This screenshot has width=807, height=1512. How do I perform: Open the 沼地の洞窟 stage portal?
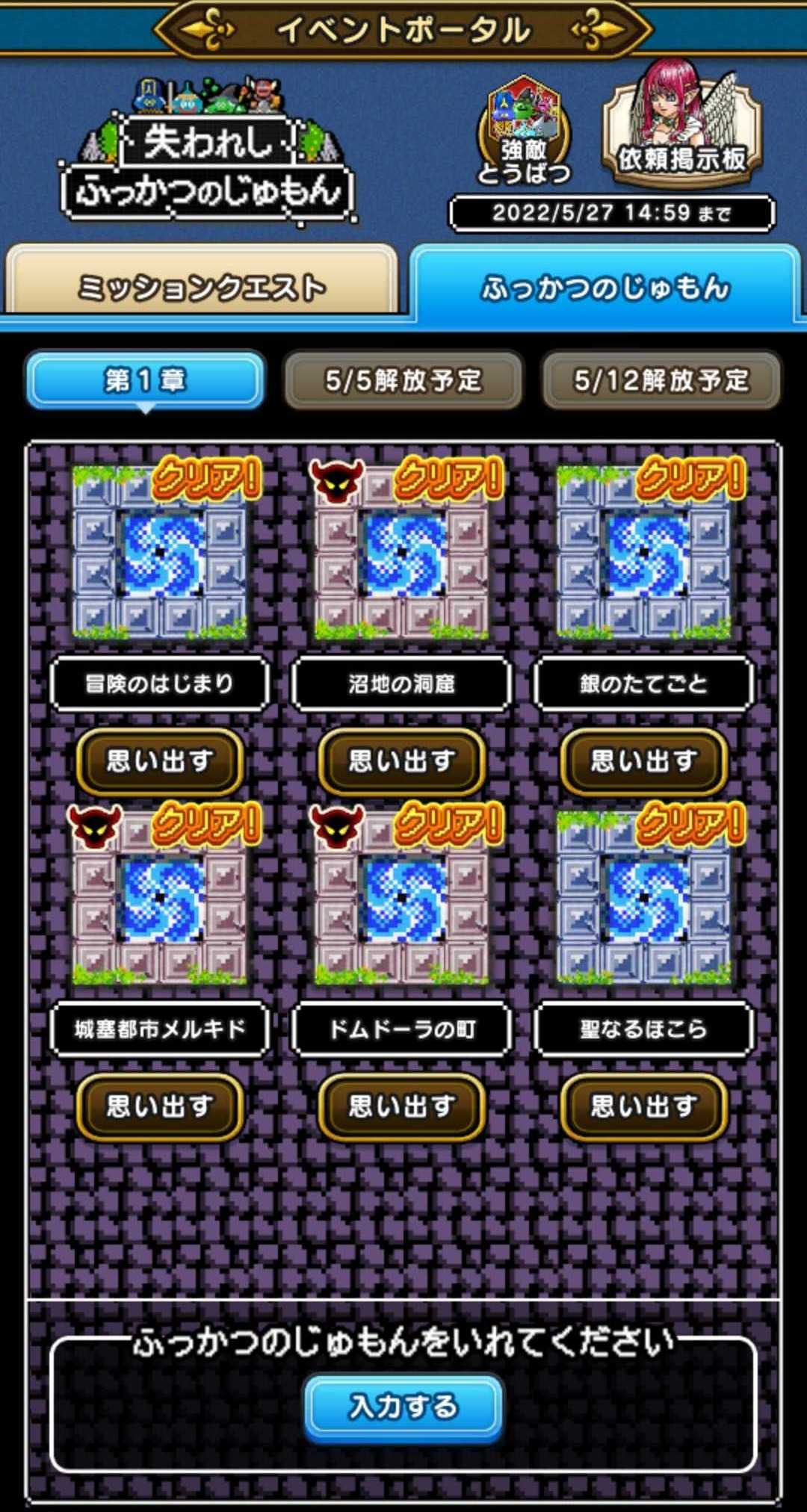tap(402, 554)
